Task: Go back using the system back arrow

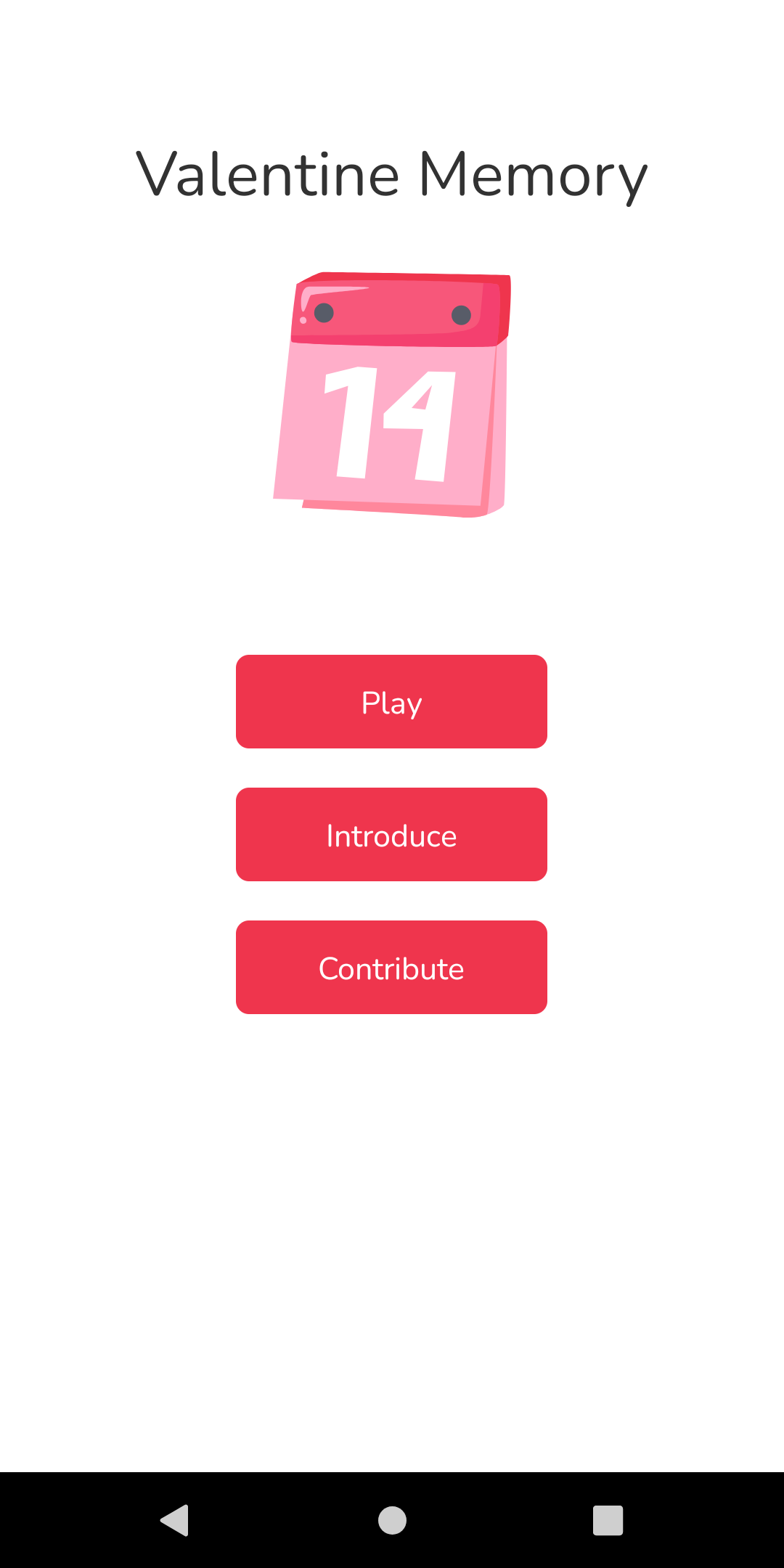Action: pyautogui.click(x=175, y=1520)
